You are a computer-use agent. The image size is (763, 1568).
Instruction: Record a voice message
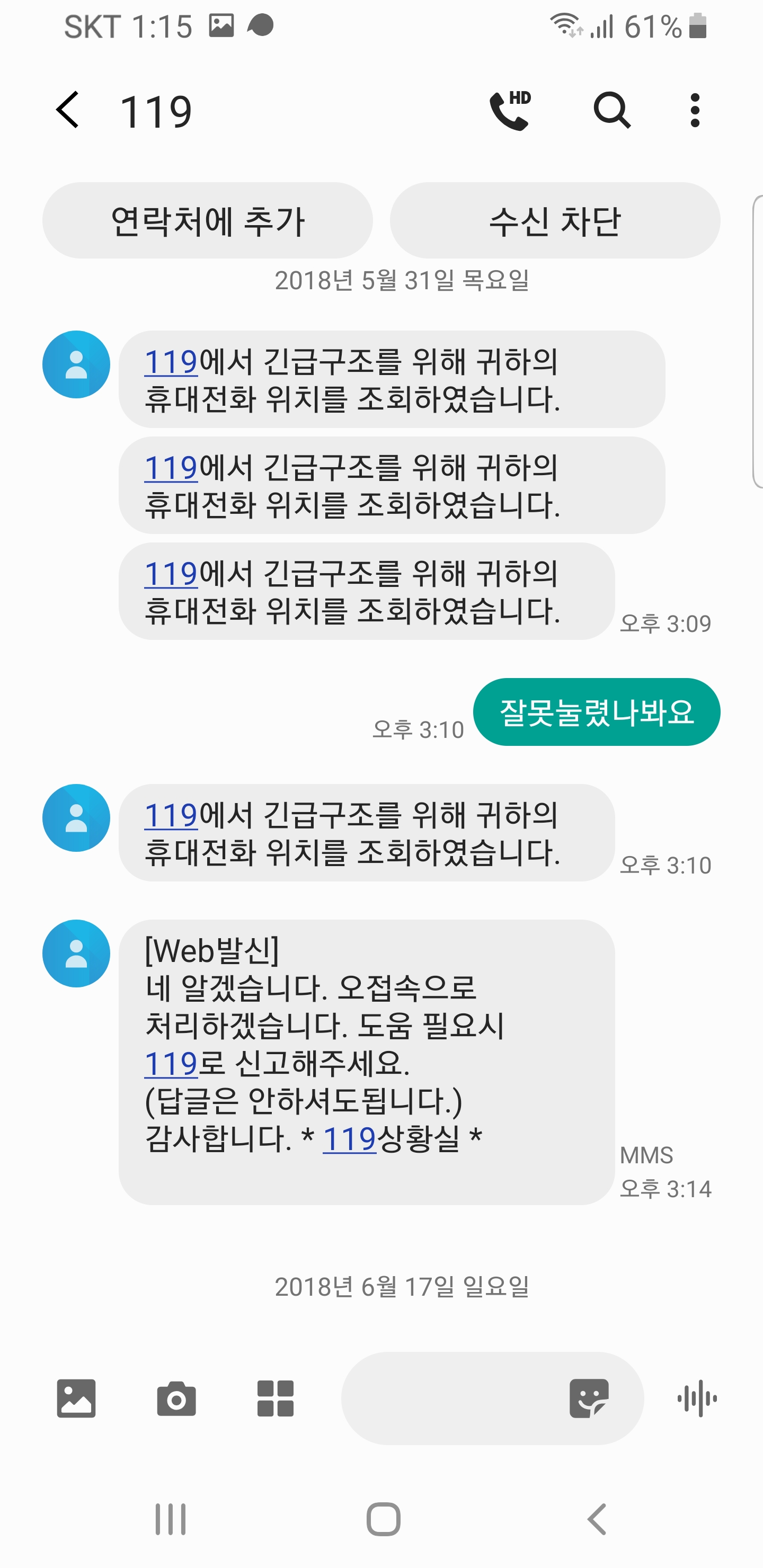(697, 1398)
